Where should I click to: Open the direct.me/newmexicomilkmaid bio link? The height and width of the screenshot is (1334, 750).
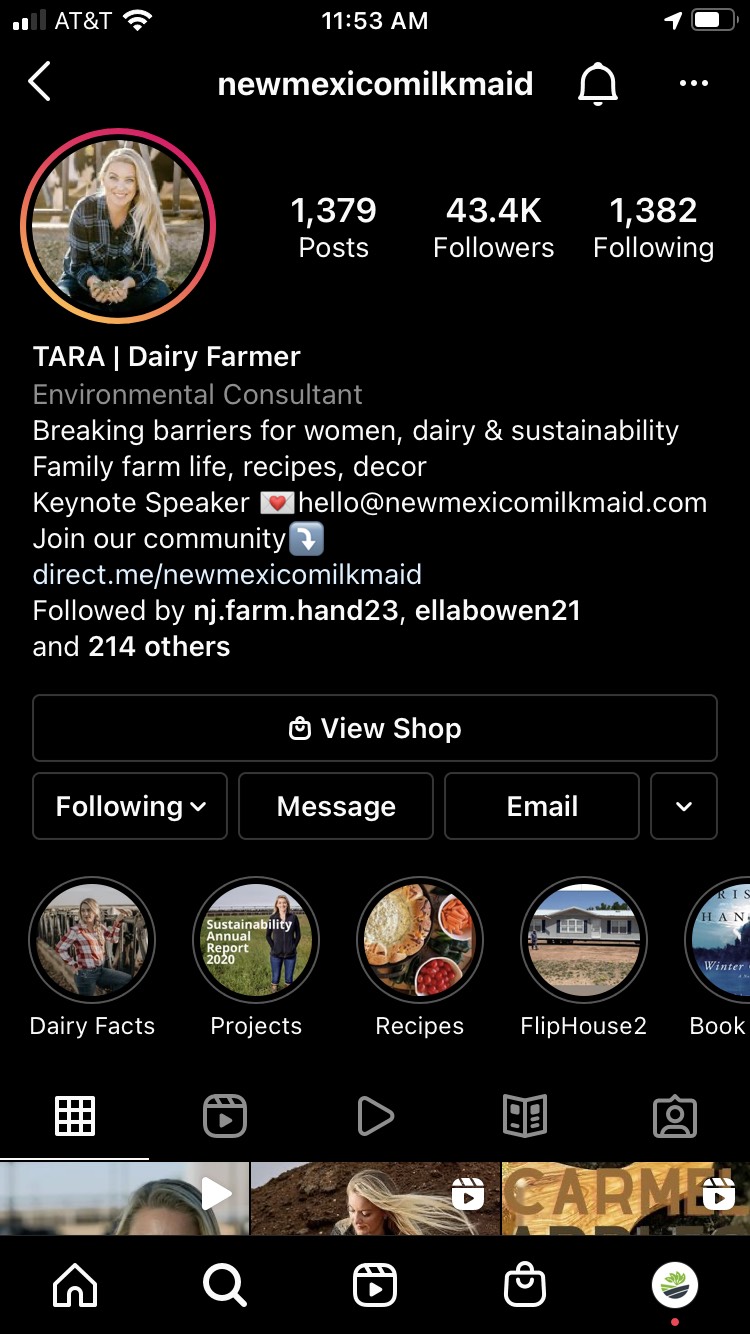pyautogui.click(x=226, y=574)
